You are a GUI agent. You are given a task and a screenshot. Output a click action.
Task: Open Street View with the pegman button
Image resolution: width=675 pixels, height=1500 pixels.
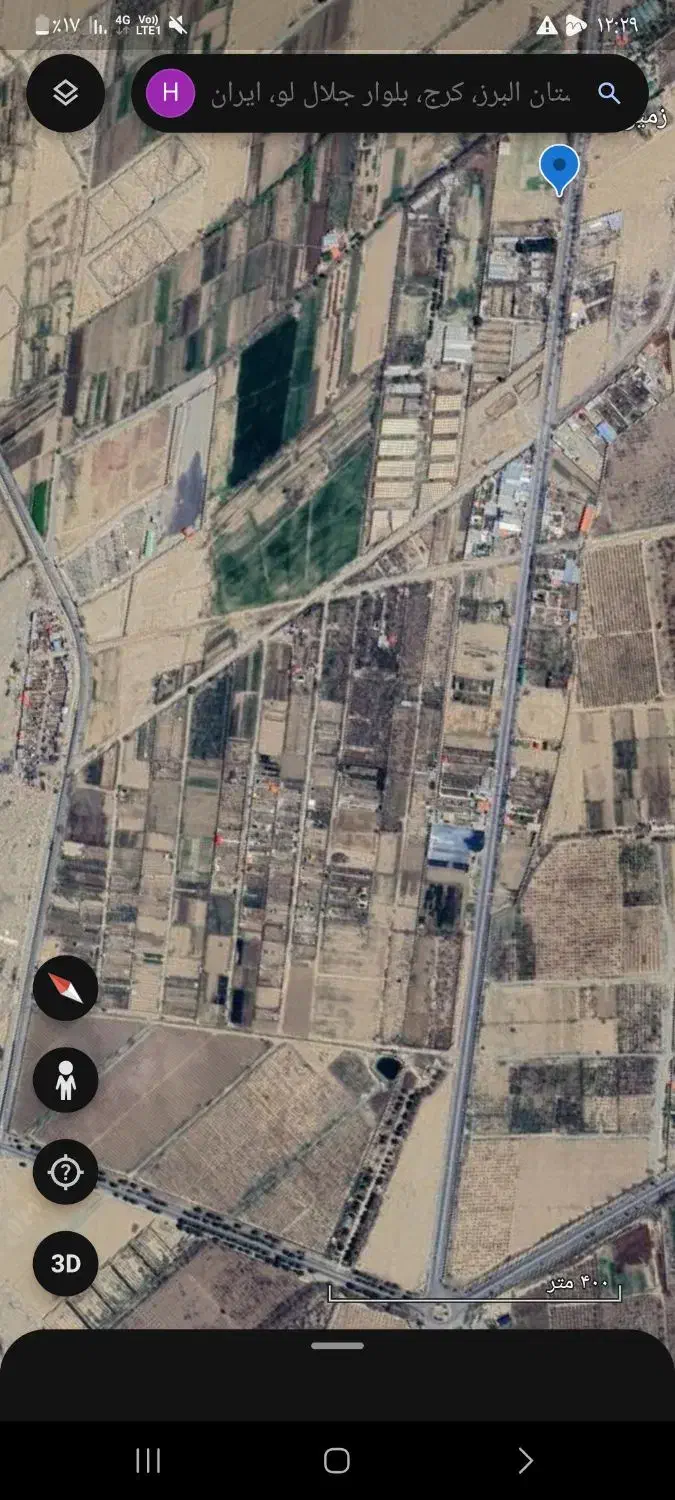click(66, 1080)
